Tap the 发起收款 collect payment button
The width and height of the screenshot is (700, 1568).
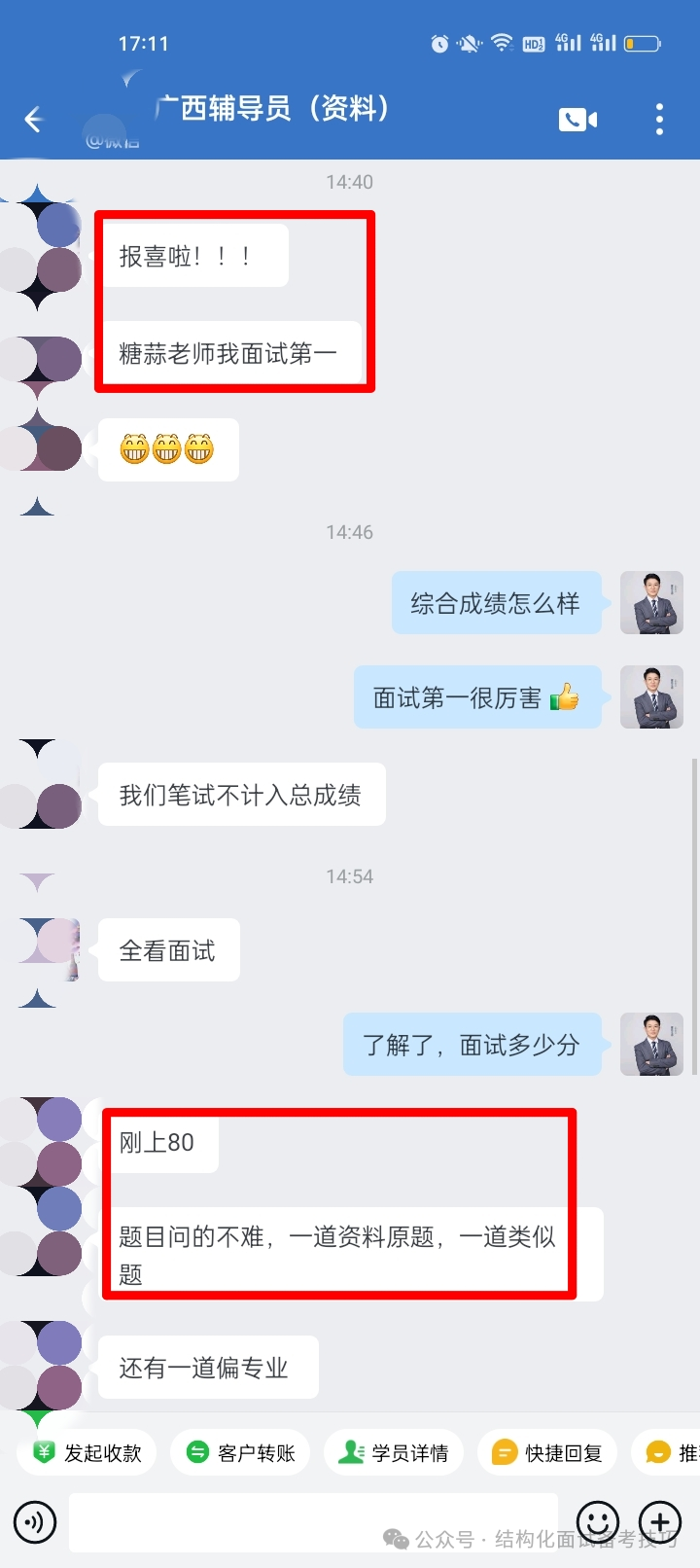coord(86,1452)
